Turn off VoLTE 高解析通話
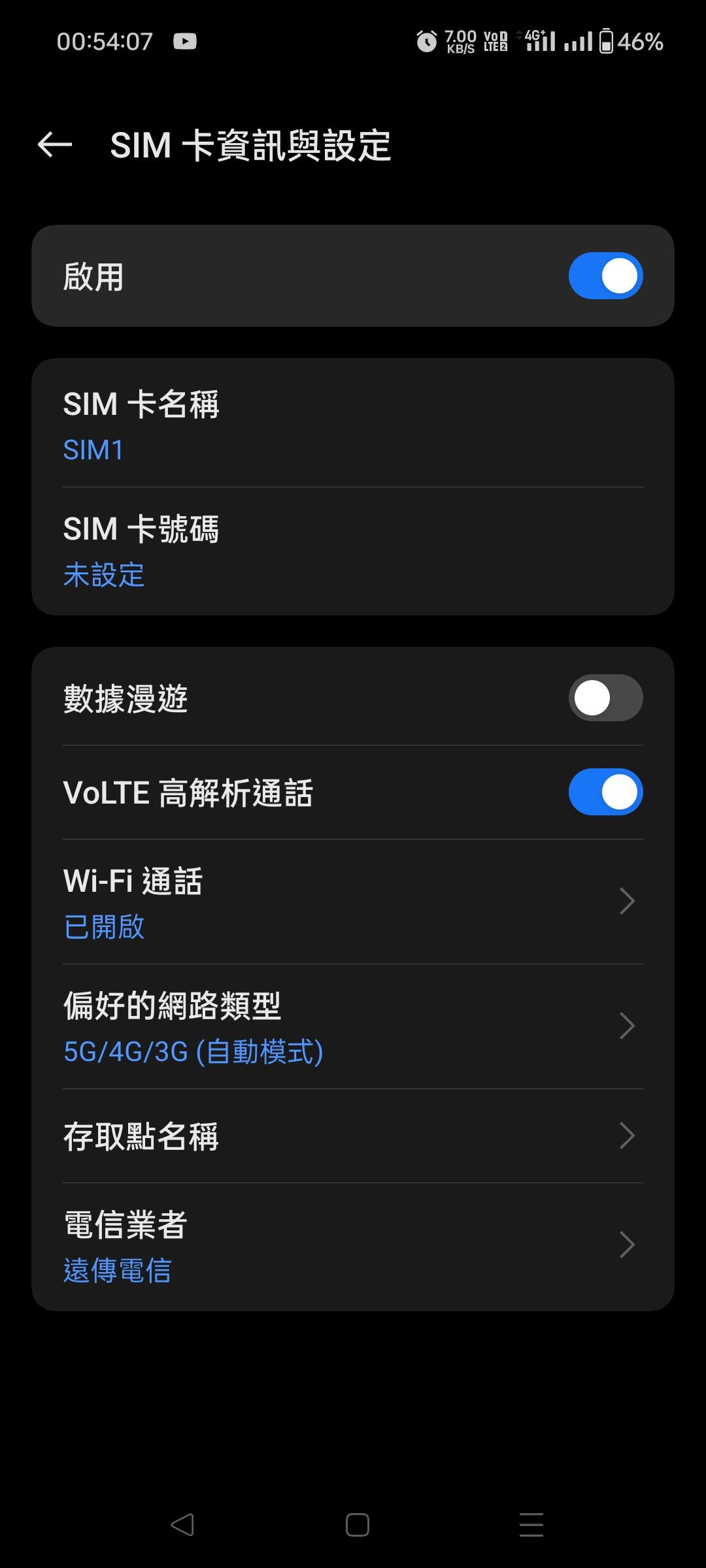This screenshot has width=706, height=1568. coord(605,792)
